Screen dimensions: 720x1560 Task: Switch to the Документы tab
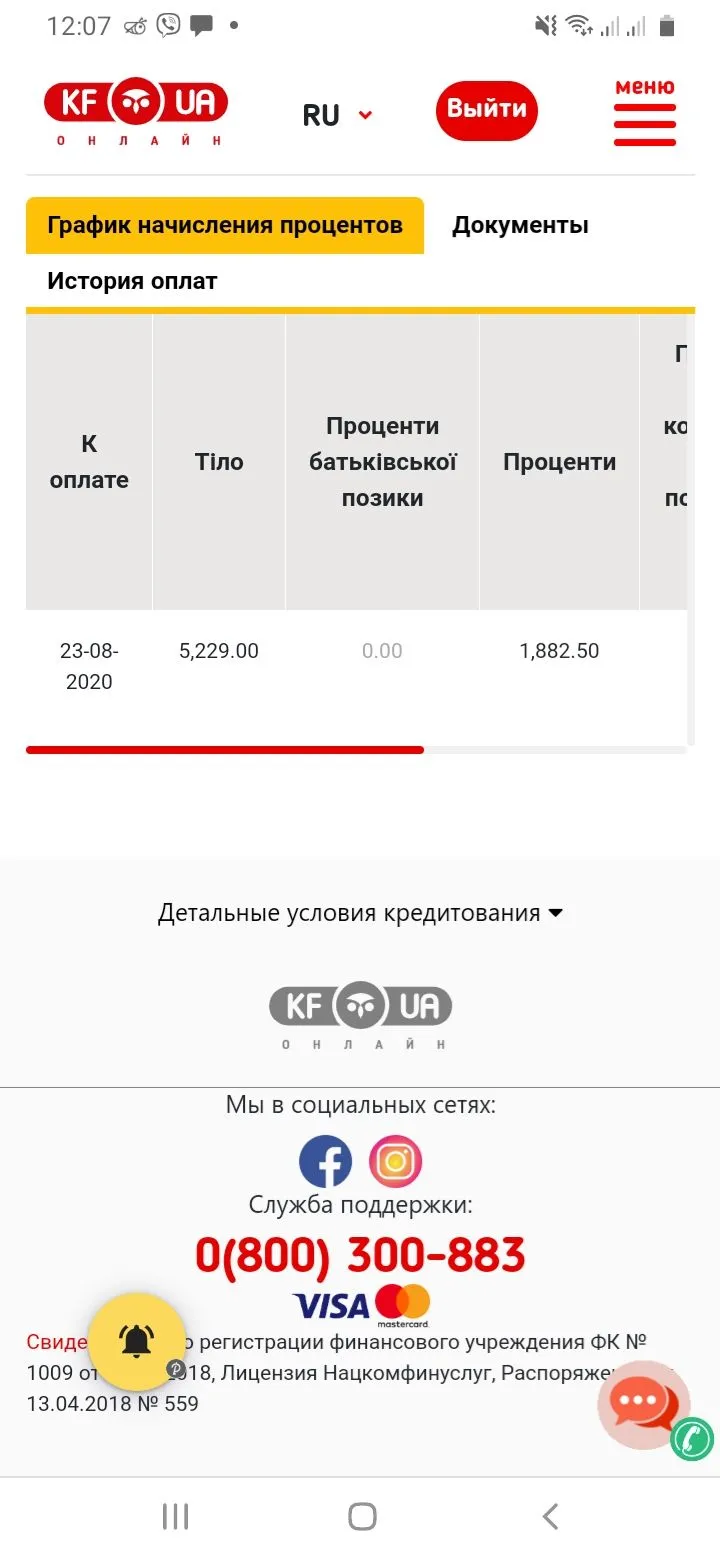[520, 225]
